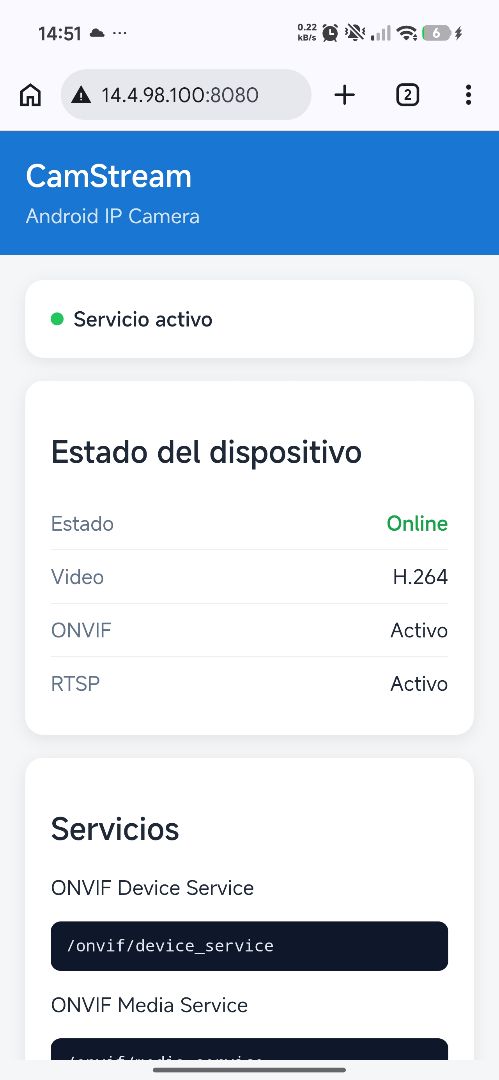
Task: Go to the browser home page
Action: [x=30, y=95]
